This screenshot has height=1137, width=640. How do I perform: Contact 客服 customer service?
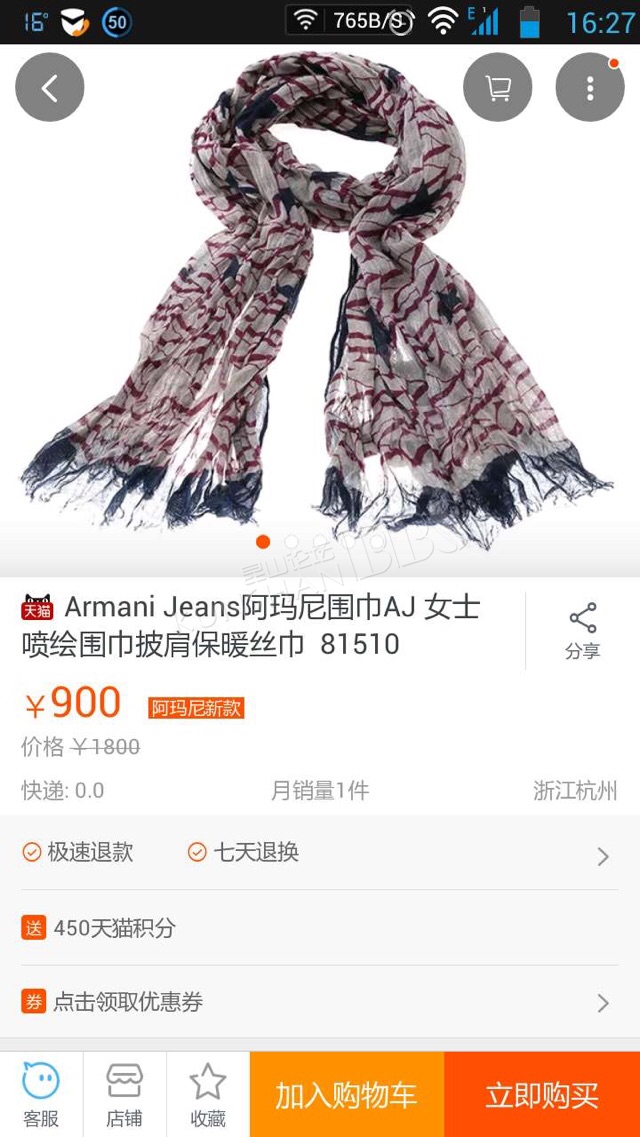[41, 1094]
